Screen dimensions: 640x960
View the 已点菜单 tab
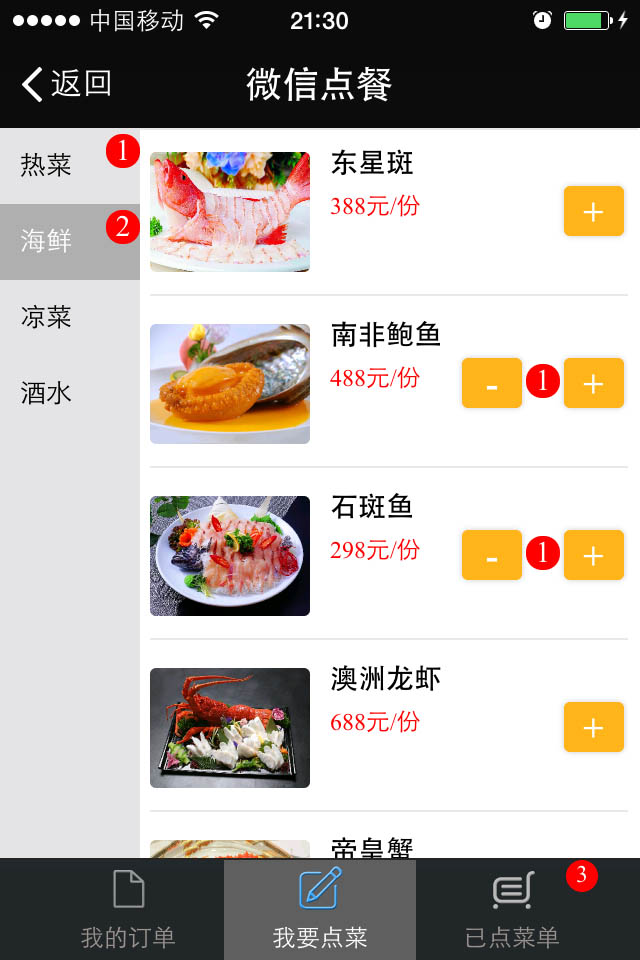(512, 910)
